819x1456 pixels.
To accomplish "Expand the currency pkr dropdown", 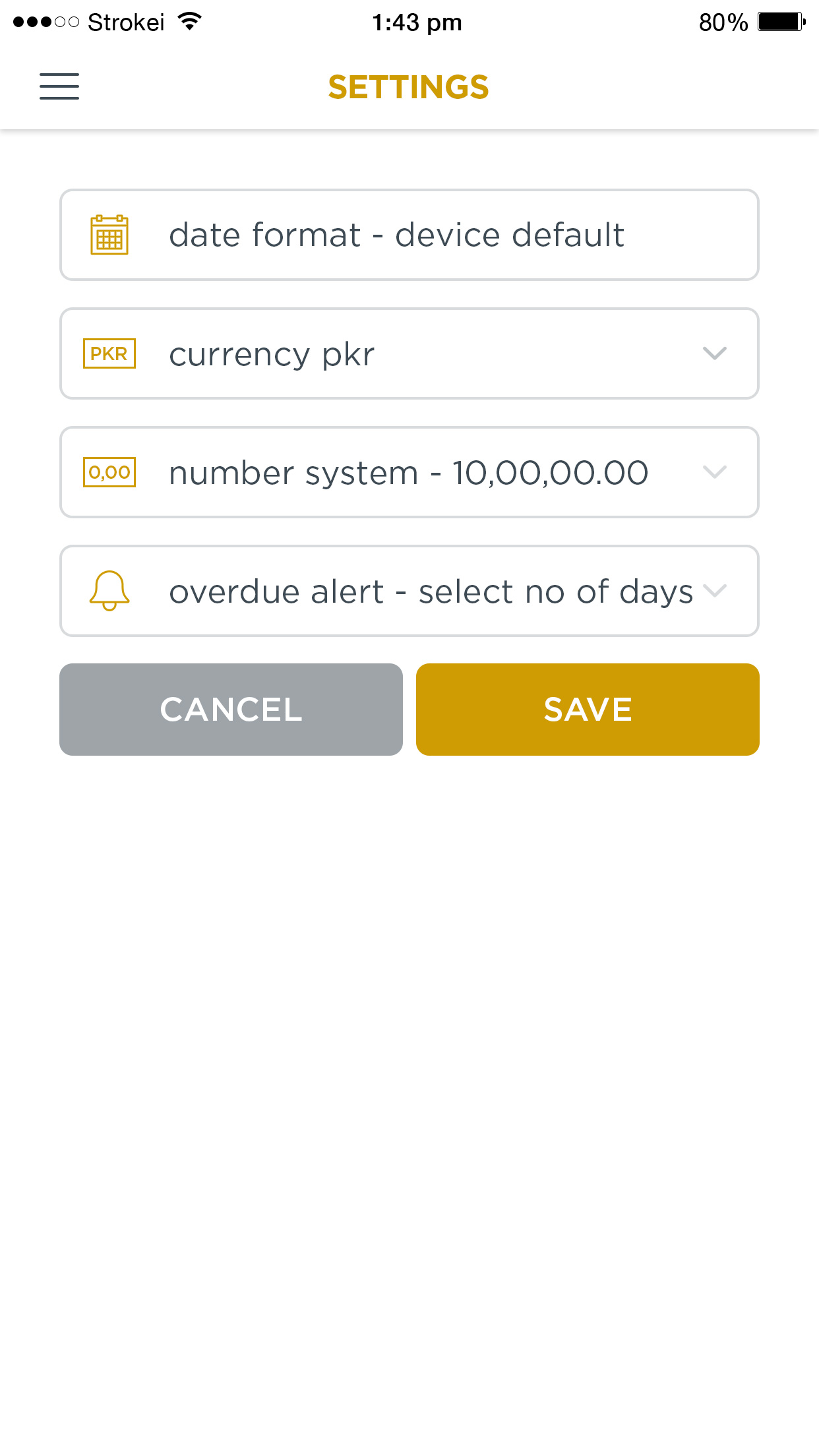I will 714,353.
